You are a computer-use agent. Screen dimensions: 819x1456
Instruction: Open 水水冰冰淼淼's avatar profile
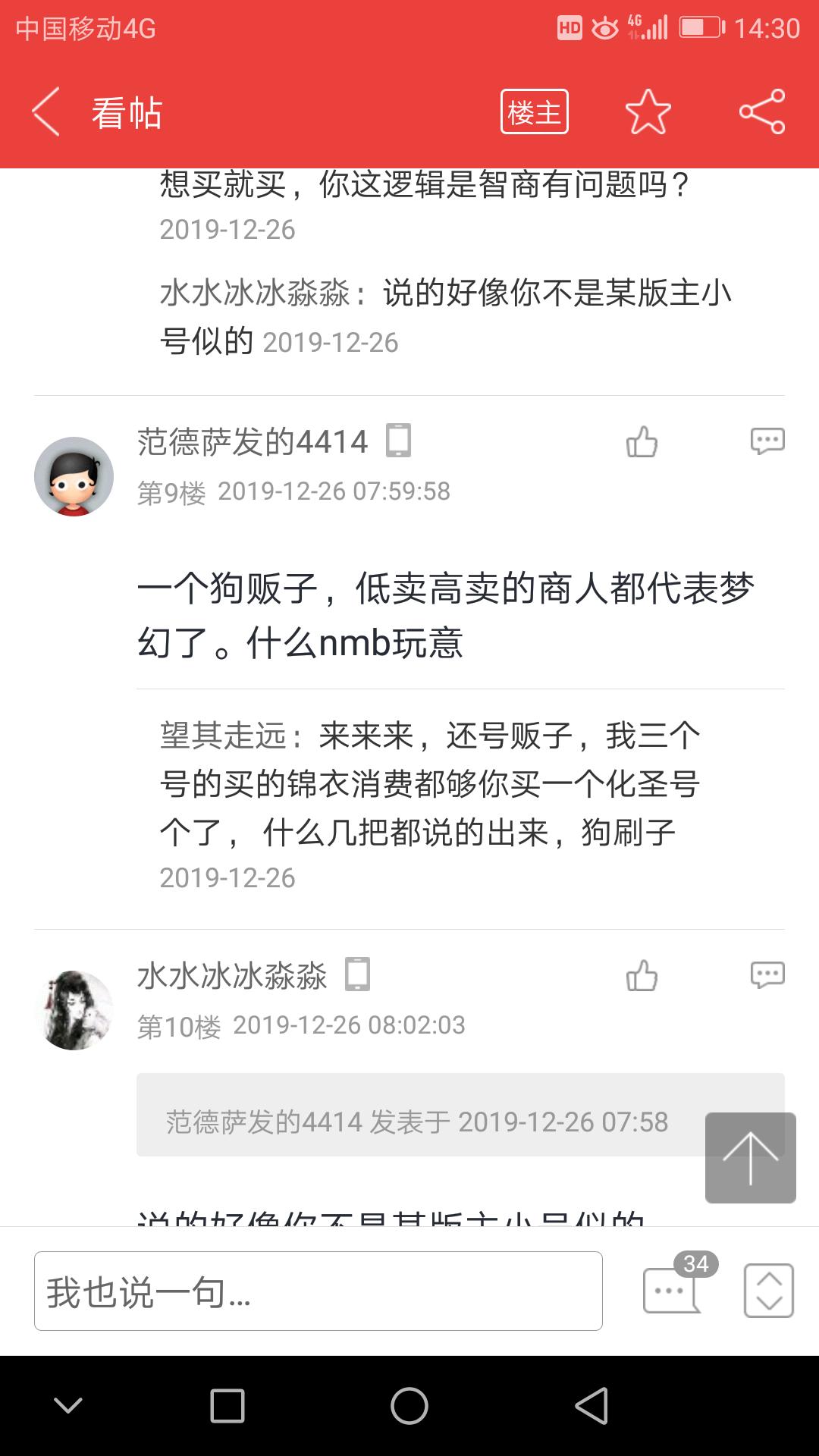(74, 1010)
